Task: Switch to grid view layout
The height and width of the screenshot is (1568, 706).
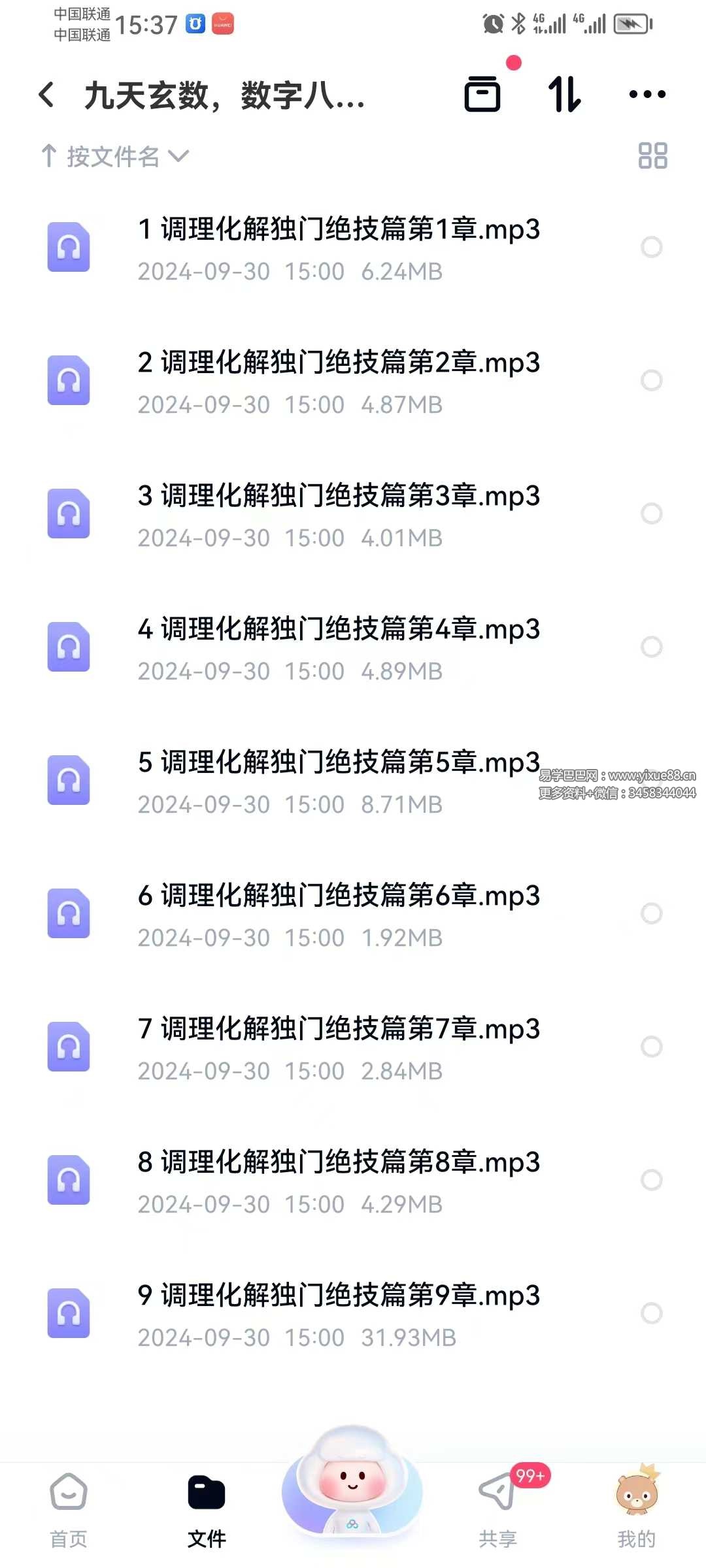Action: (x=652, y=156)
